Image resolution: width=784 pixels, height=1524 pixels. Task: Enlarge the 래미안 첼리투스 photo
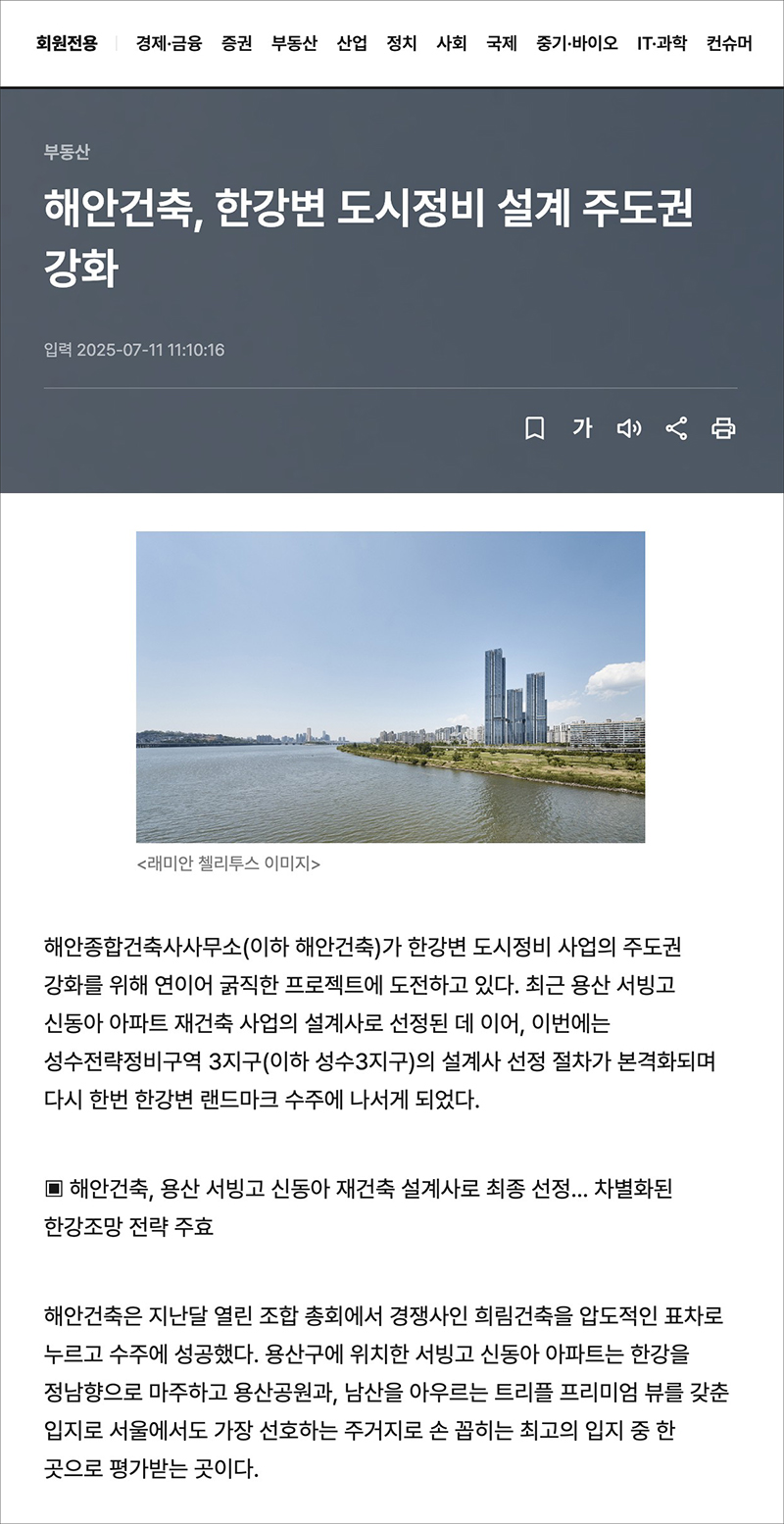[x=390, y=686]
